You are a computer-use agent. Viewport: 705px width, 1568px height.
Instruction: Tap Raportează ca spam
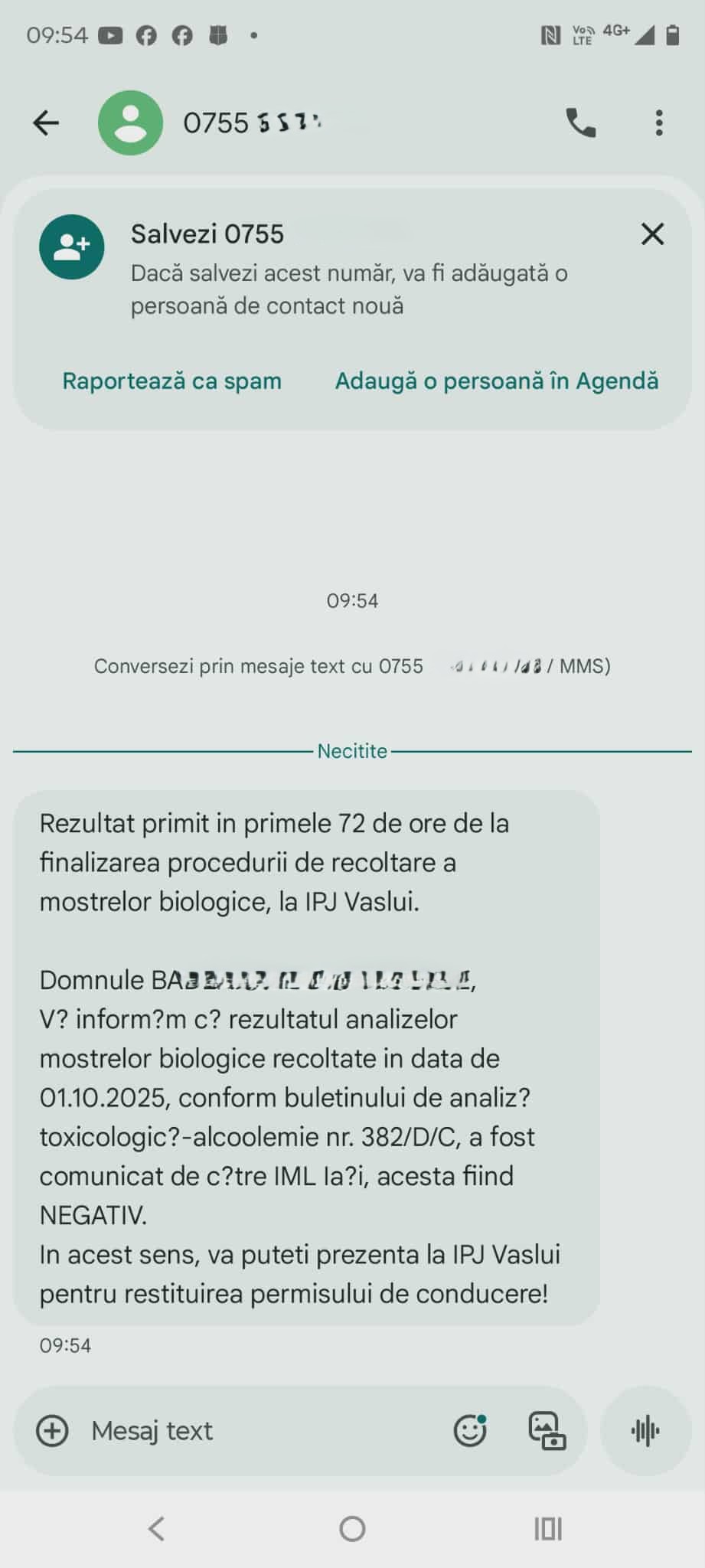point(171,381)
